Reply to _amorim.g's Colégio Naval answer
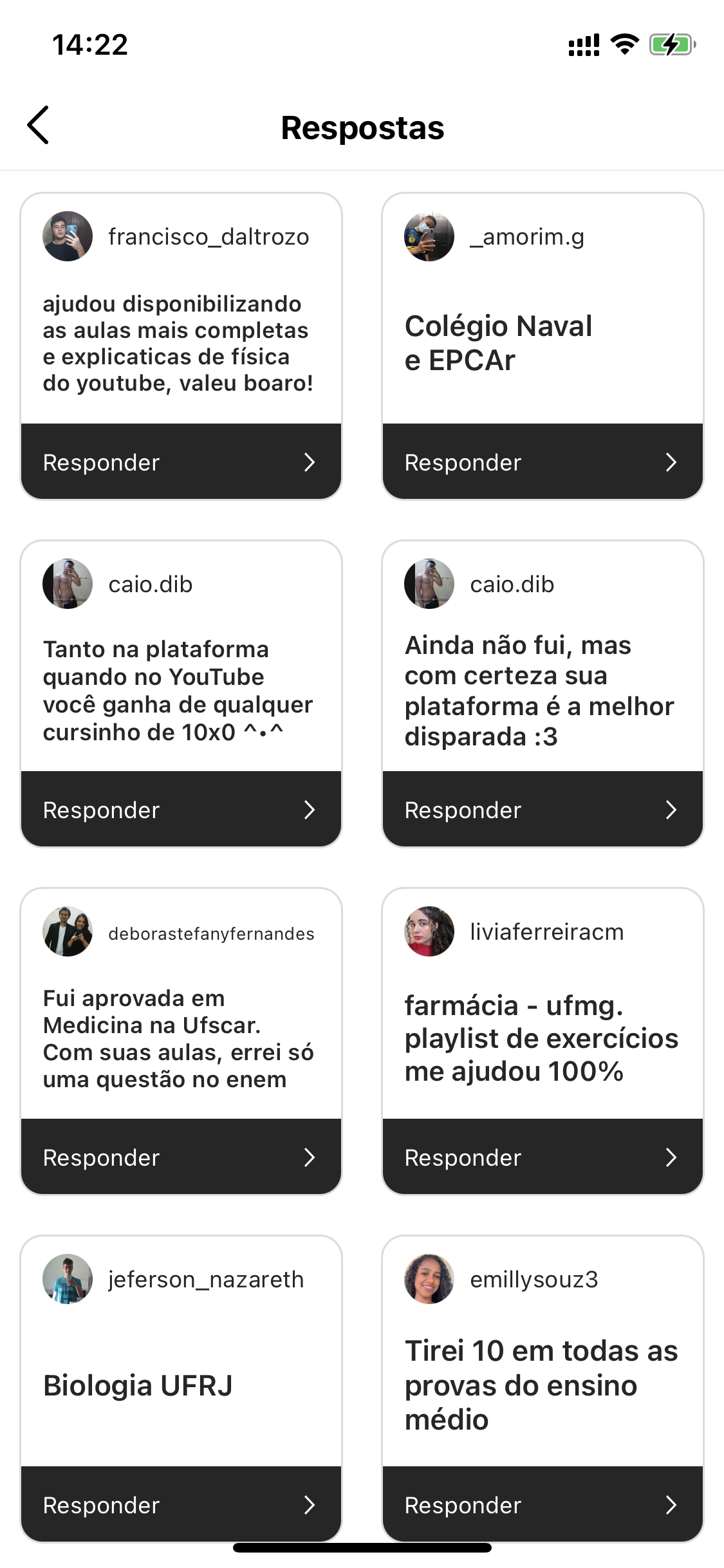Screen dimensions: 724x1568 [543, 462]
